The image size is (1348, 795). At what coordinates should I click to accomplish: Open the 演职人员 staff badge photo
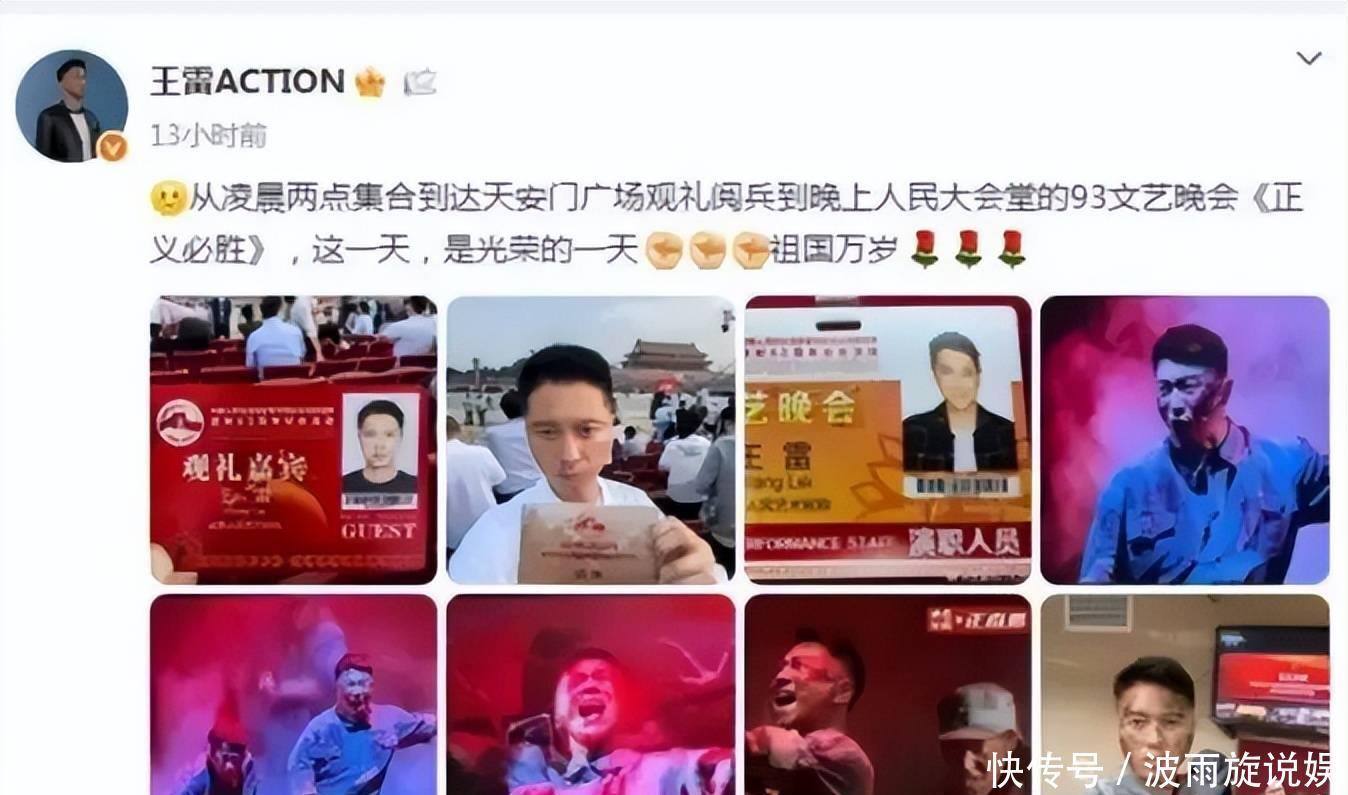[x=887, y=440]
